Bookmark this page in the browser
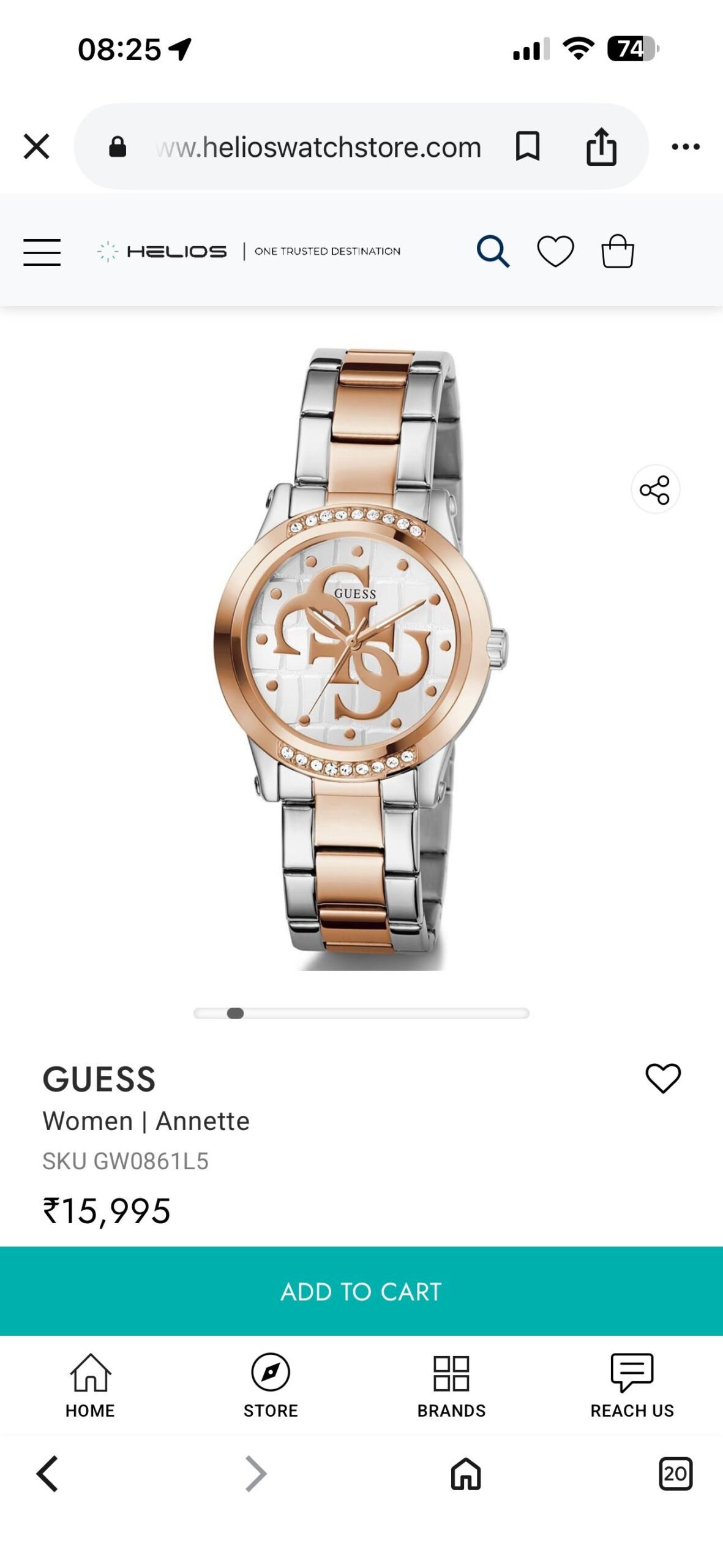This screenshot has width=723, height=1568. click(x=527, y=147)
